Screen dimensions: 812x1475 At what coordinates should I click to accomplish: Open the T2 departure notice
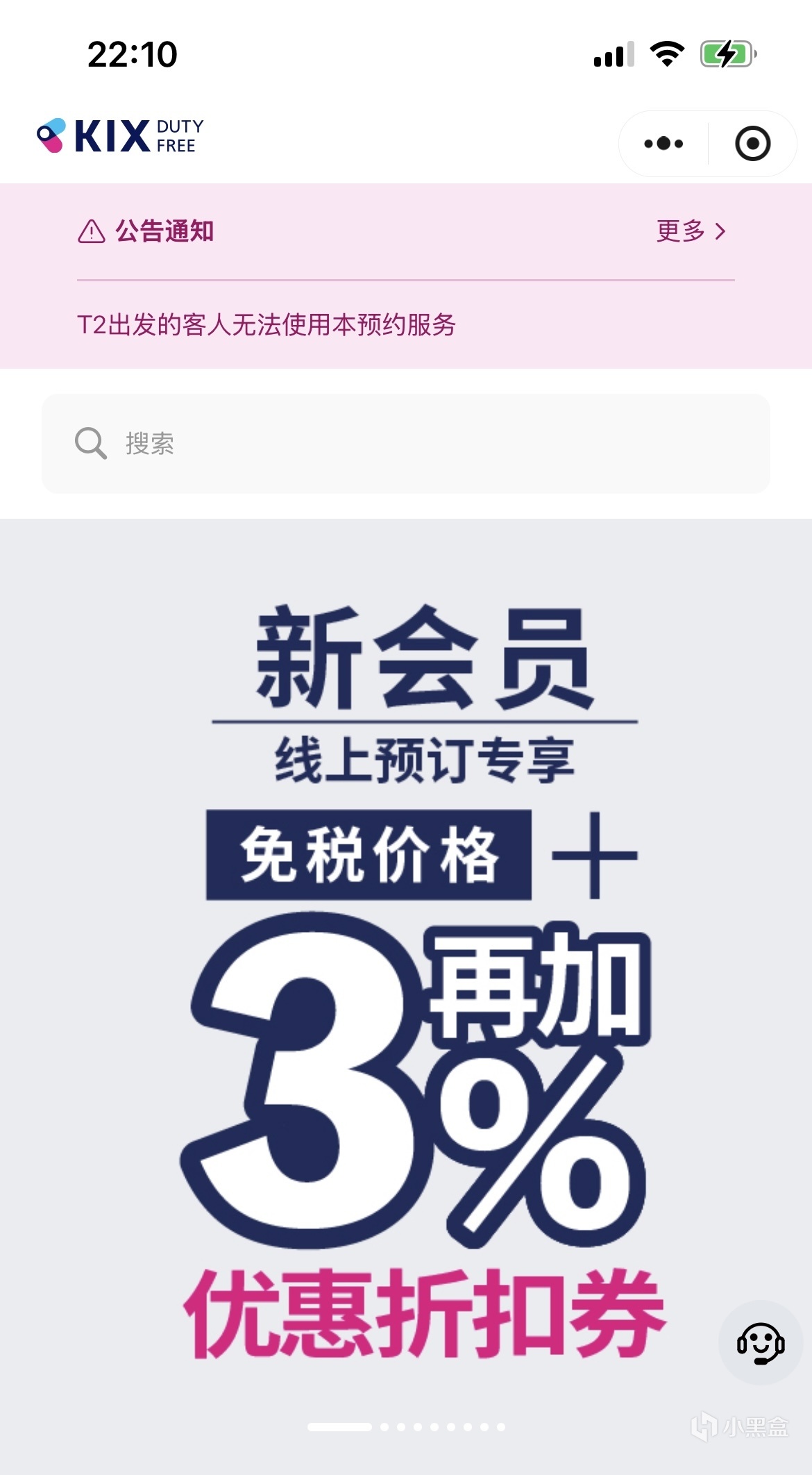(267, 325)
